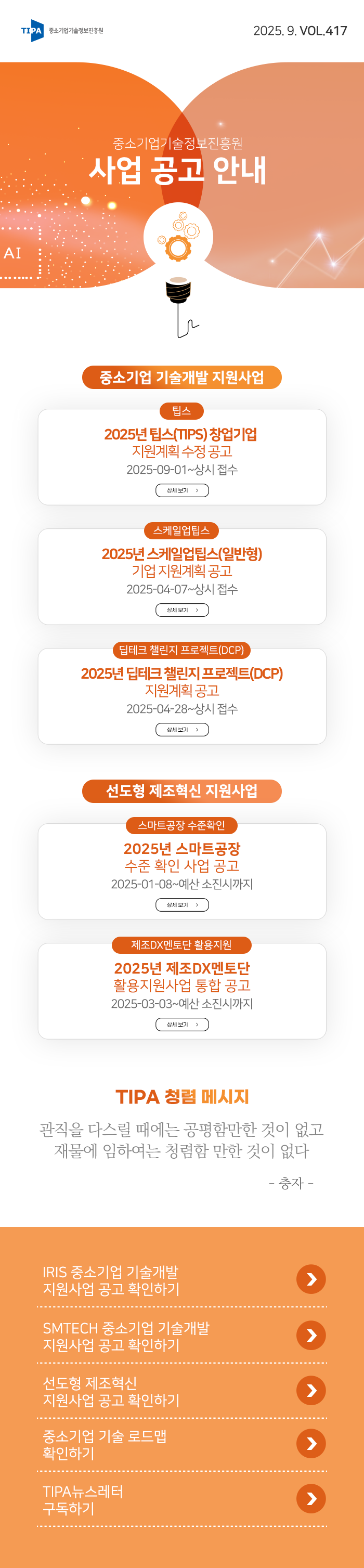Open details for 2025 TIPS startup notice

[182, 490]
